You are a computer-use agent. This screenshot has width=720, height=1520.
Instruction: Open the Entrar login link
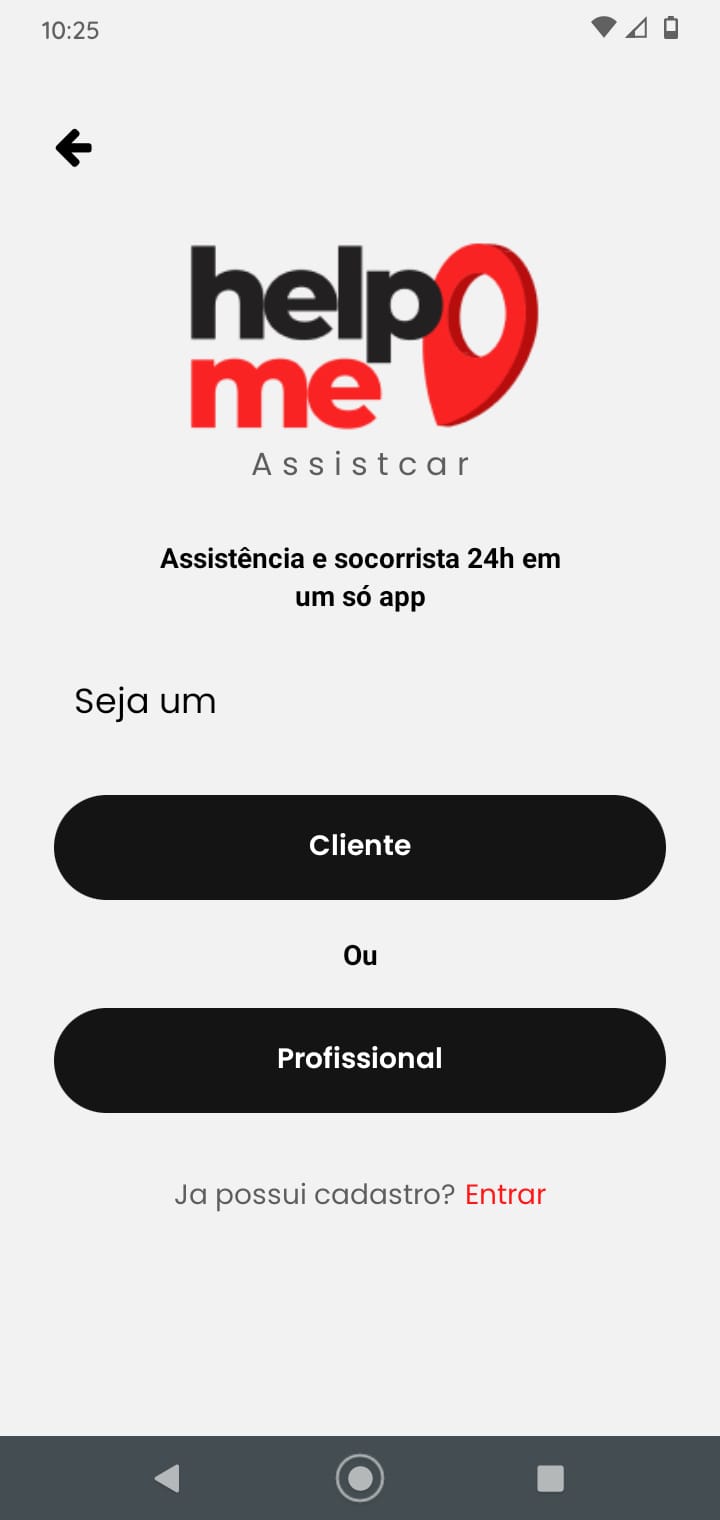click(x=505, y=1194)
